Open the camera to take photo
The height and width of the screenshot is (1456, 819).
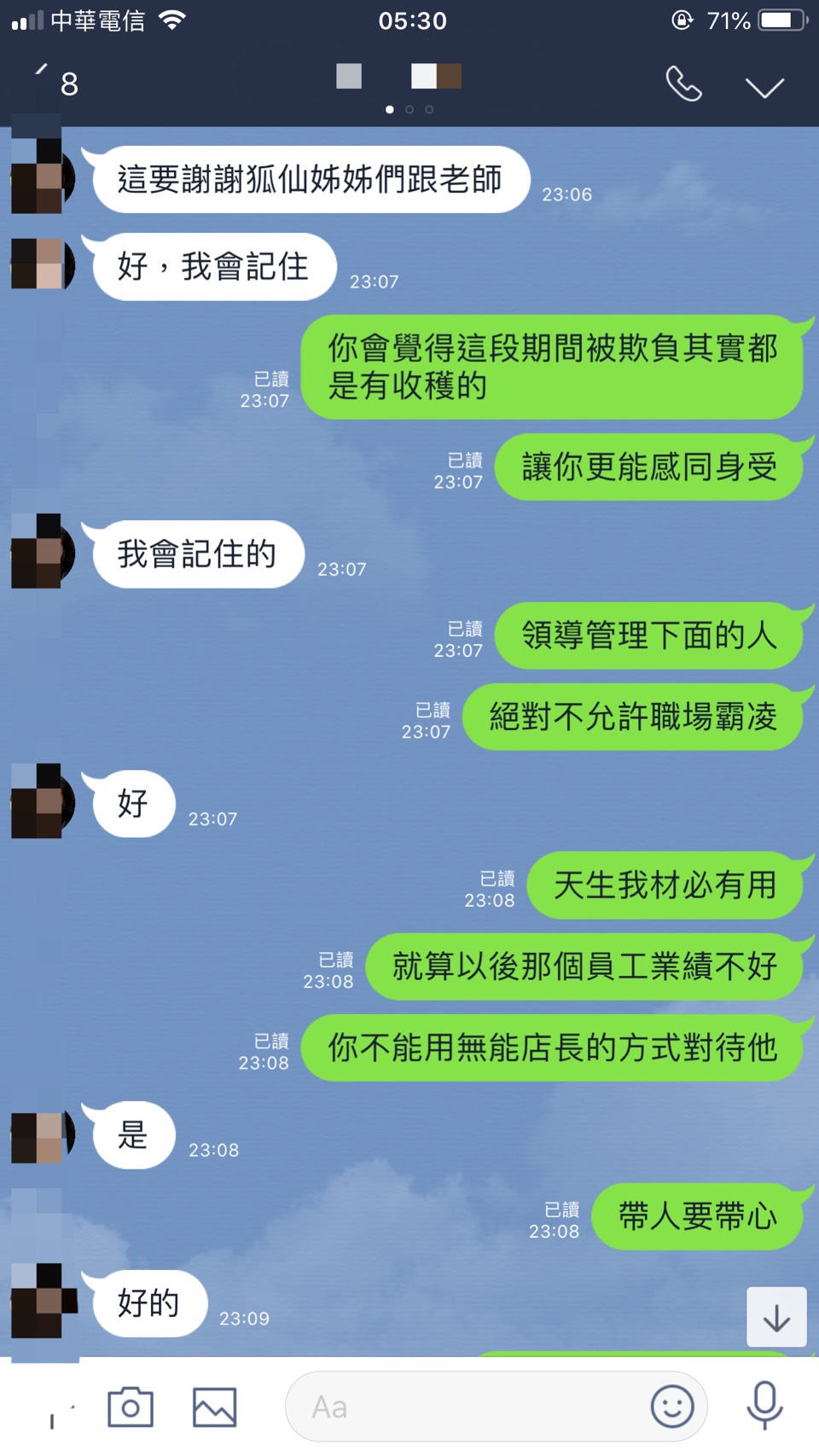click(131, 1407)
